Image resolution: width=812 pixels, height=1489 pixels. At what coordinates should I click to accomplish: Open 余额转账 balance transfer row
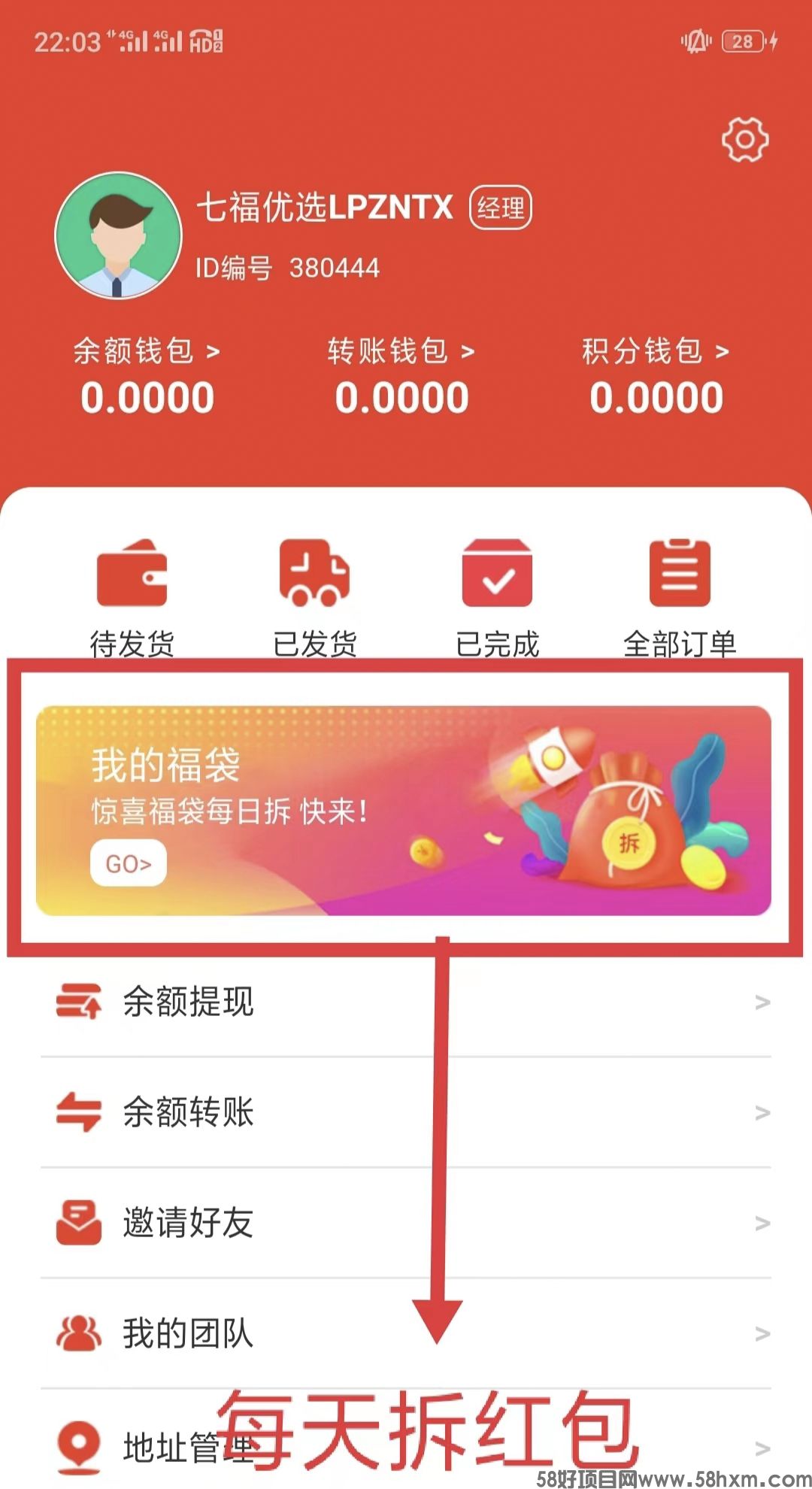pos(406,1111)
